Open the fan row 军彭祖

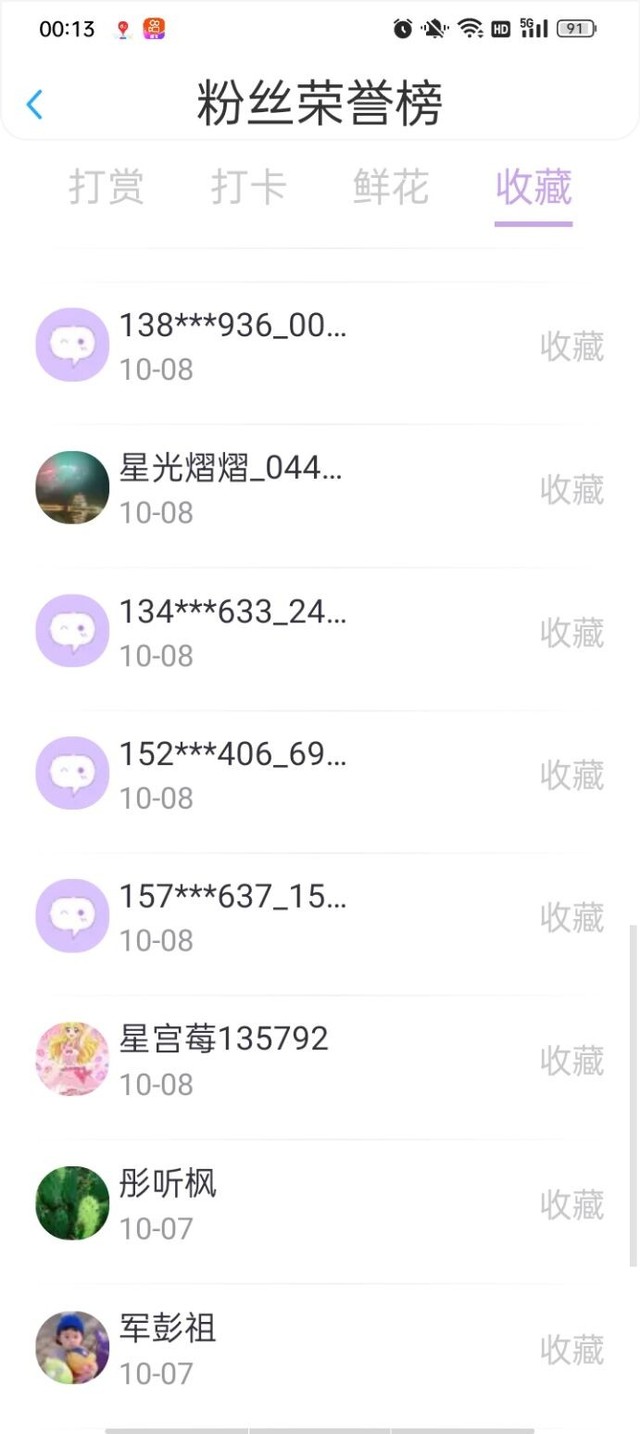[320, 1349]
